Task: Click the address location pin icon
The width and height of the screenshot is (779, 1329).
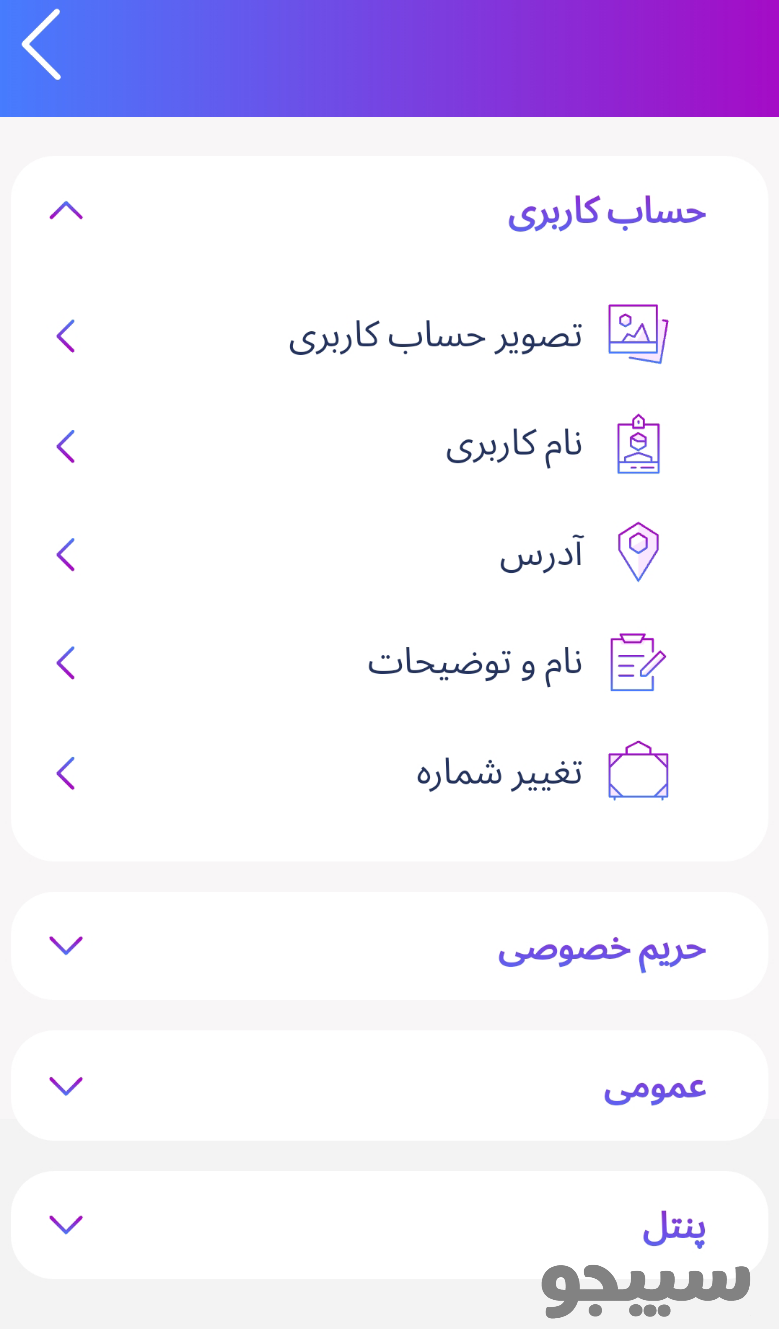Action: [638, 553]
